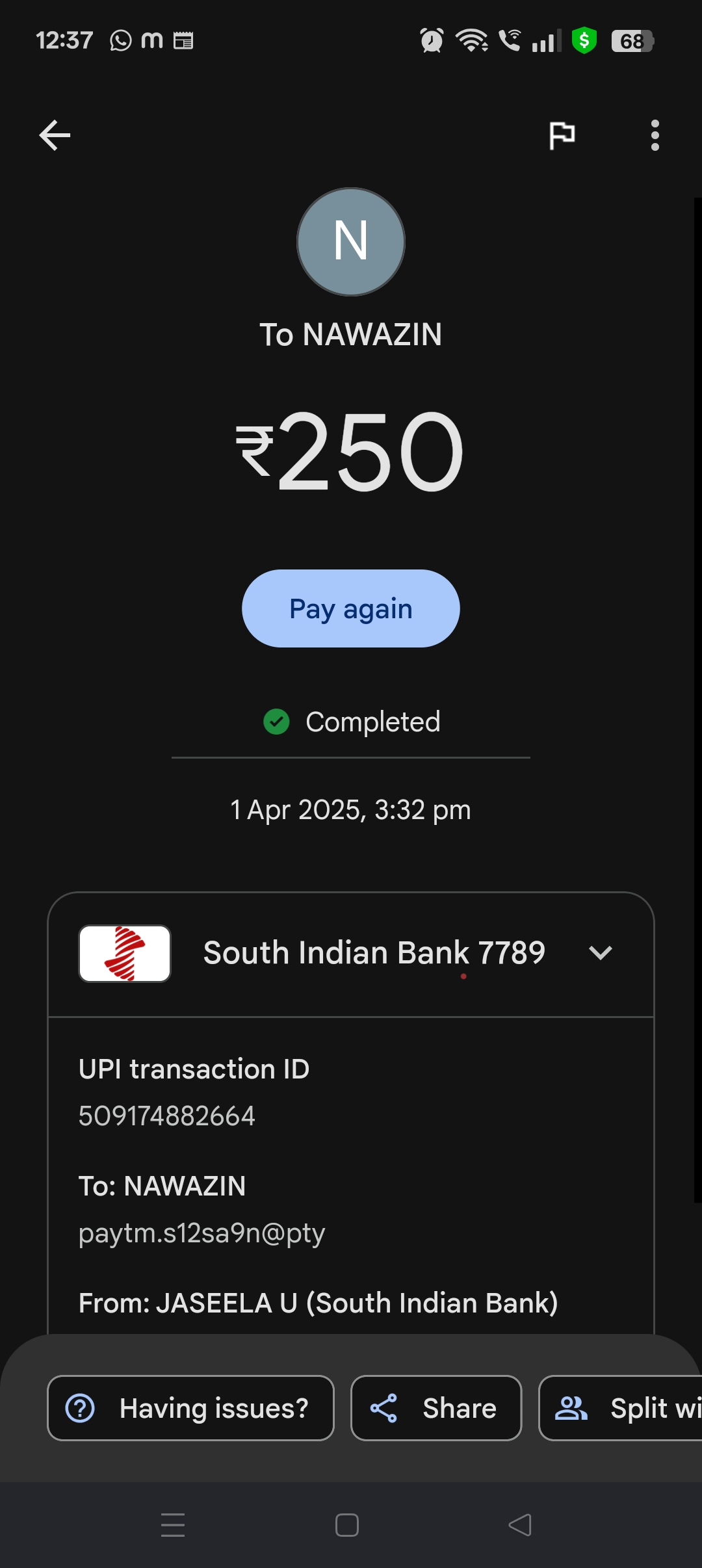Go to the system home screen
702x1568 pixels.
347,1525
